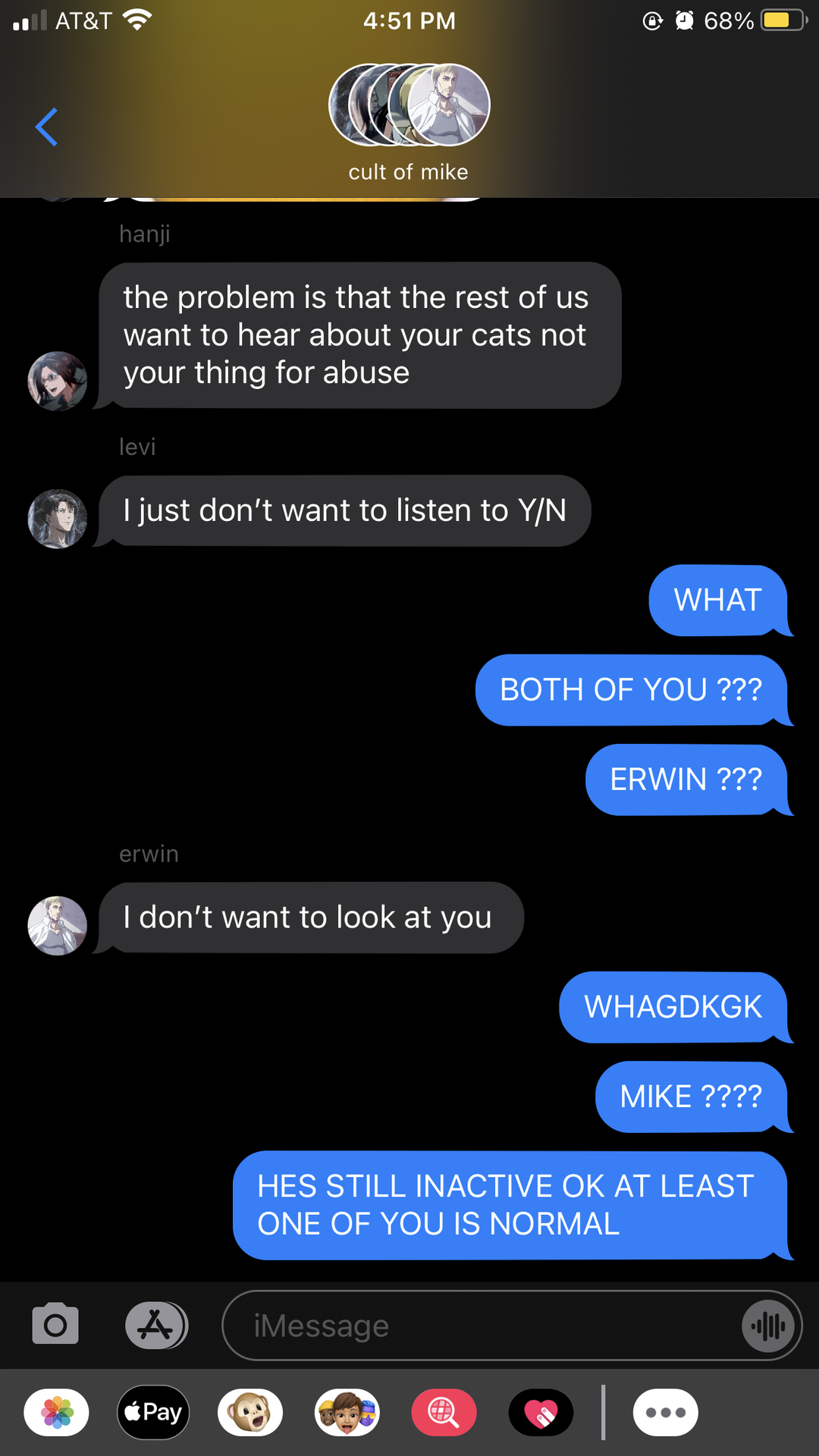819x1456 pixels.
Task: Open the Photos app in drawer
Action: pos(57,1412)
